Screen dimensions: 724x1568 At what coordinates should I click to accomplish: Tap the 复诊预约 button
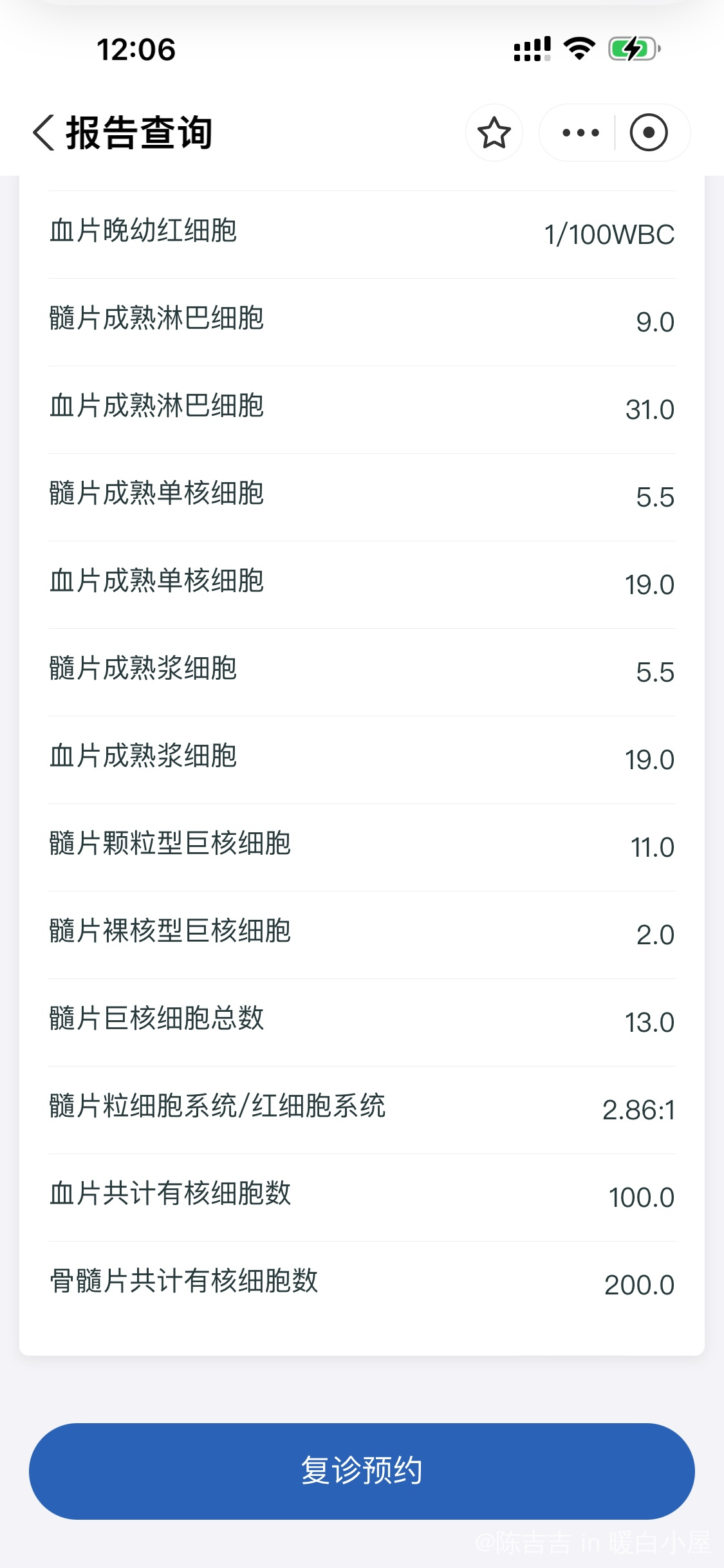coord(362,1471)
